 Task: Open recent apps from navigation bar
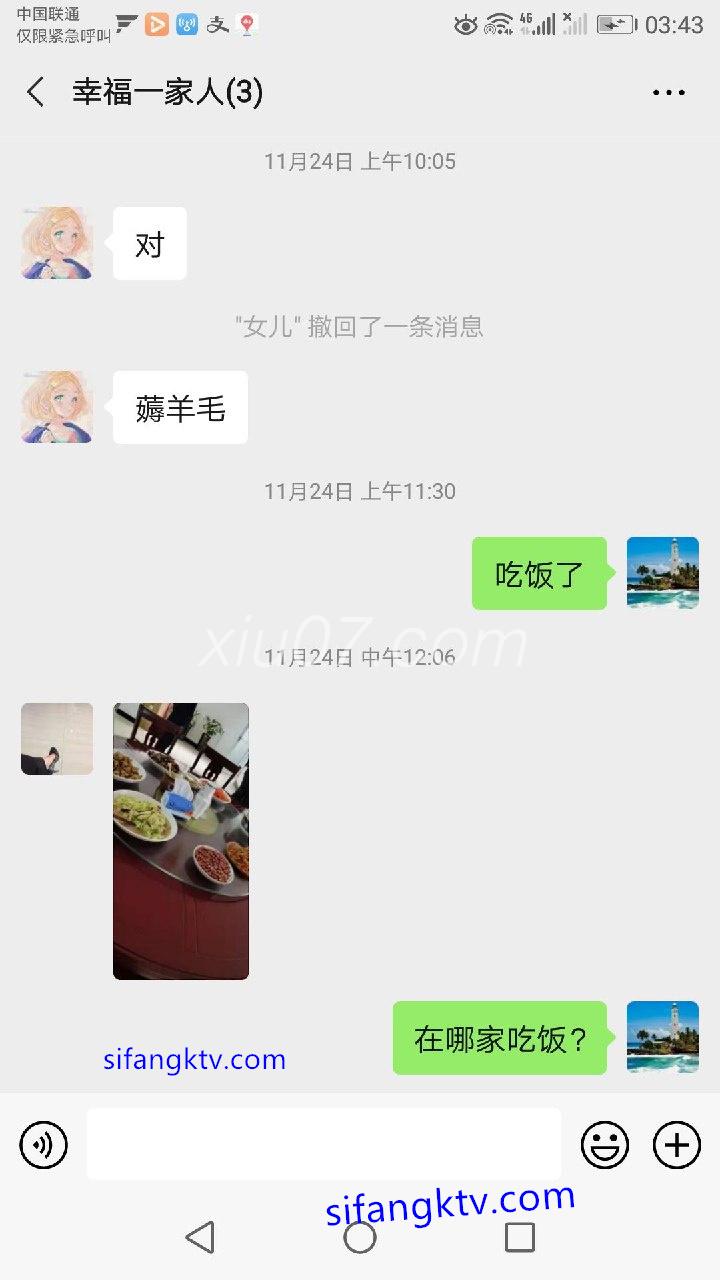point(520,1237)
